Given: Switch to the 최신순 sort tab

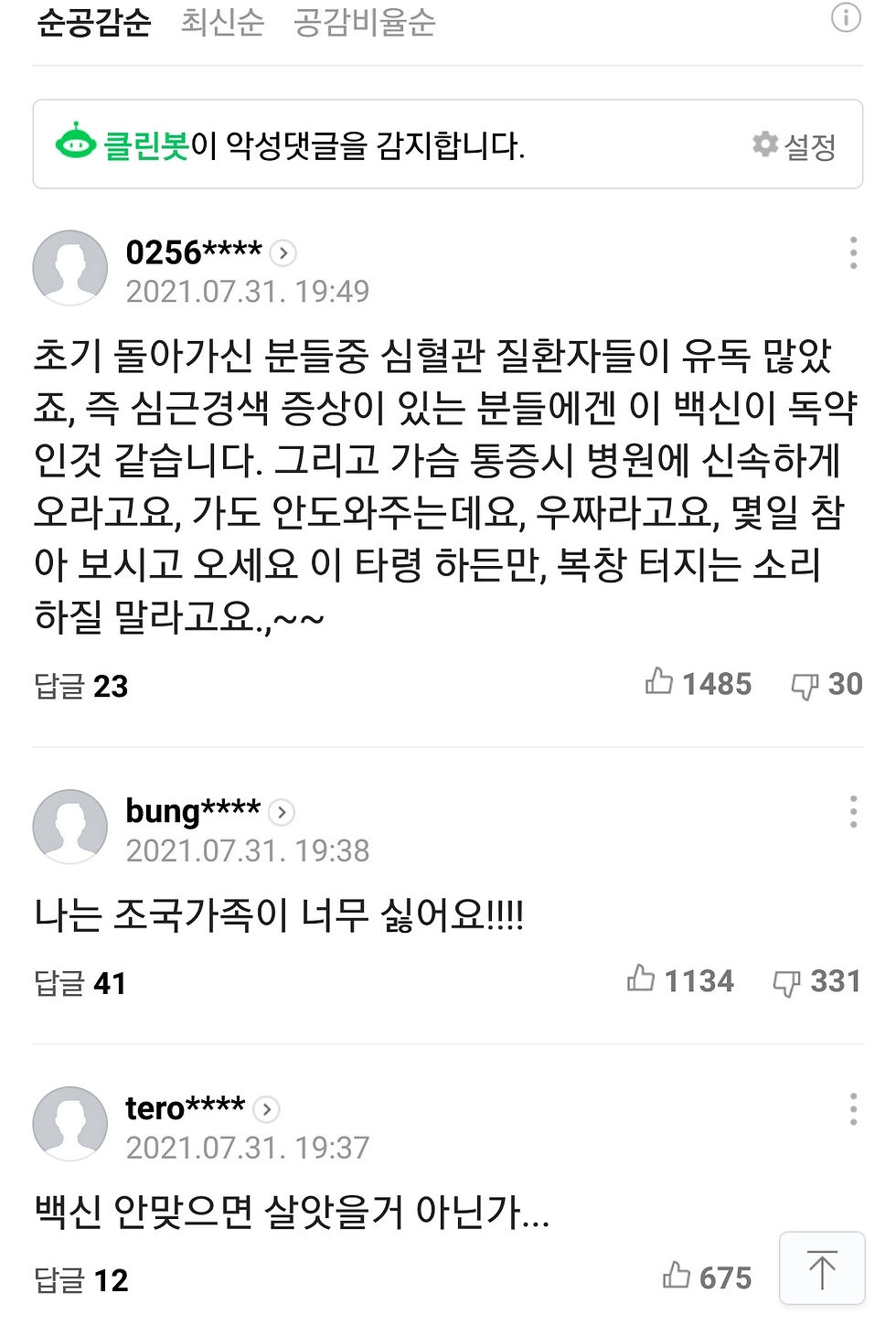Looking at the screenshot, I should [x=222, y=22].
